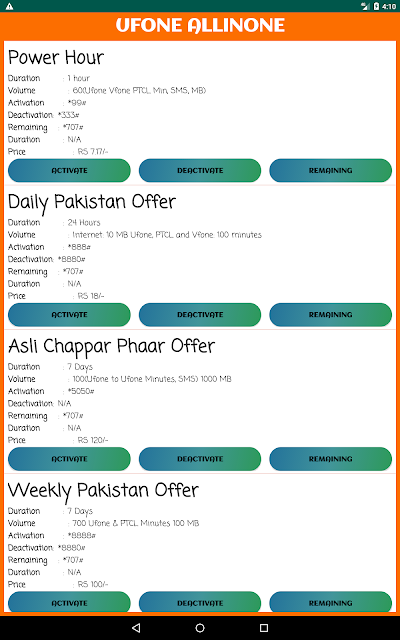Tap the system home button
Viewport: 400px width, 640px height.
coord(200,628)
